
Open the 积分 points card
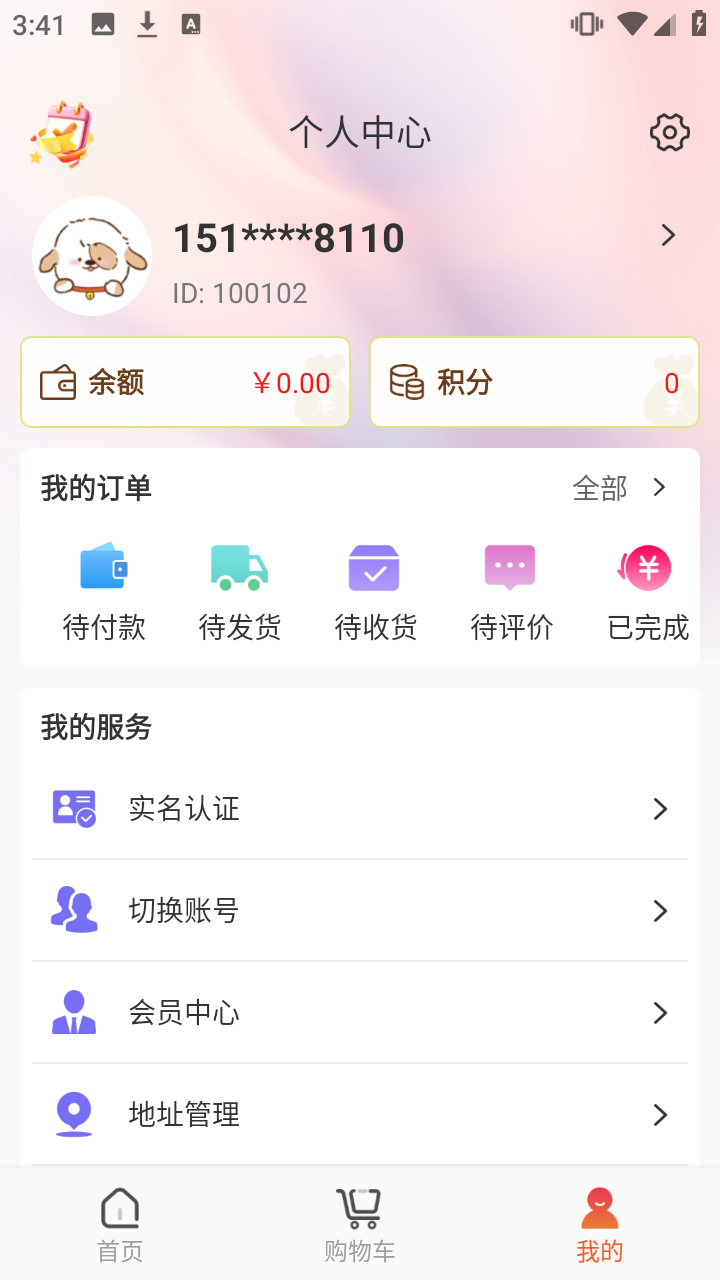(534, 382)
